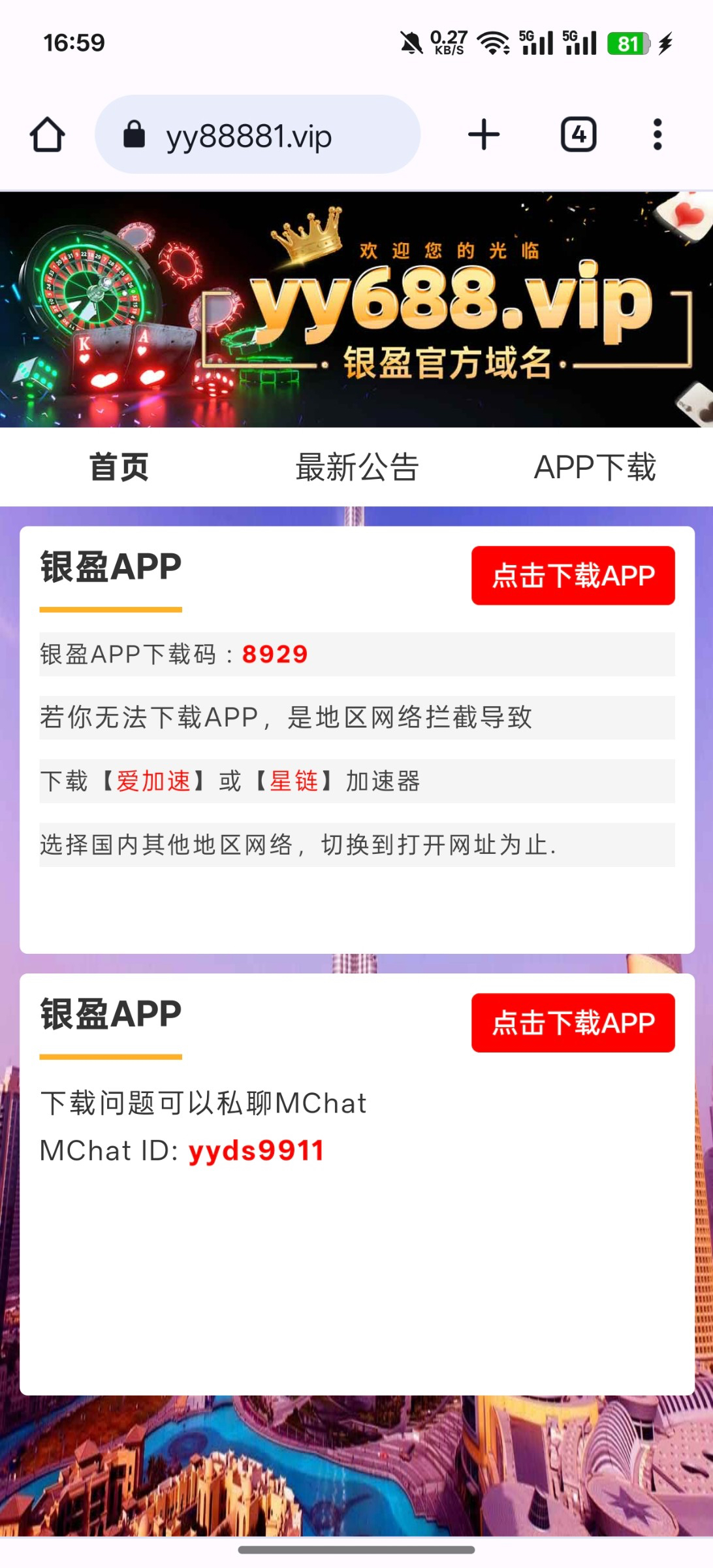Go to the browser home page
The width and height of the screenshot is (713, 1568).
point(48,135)
